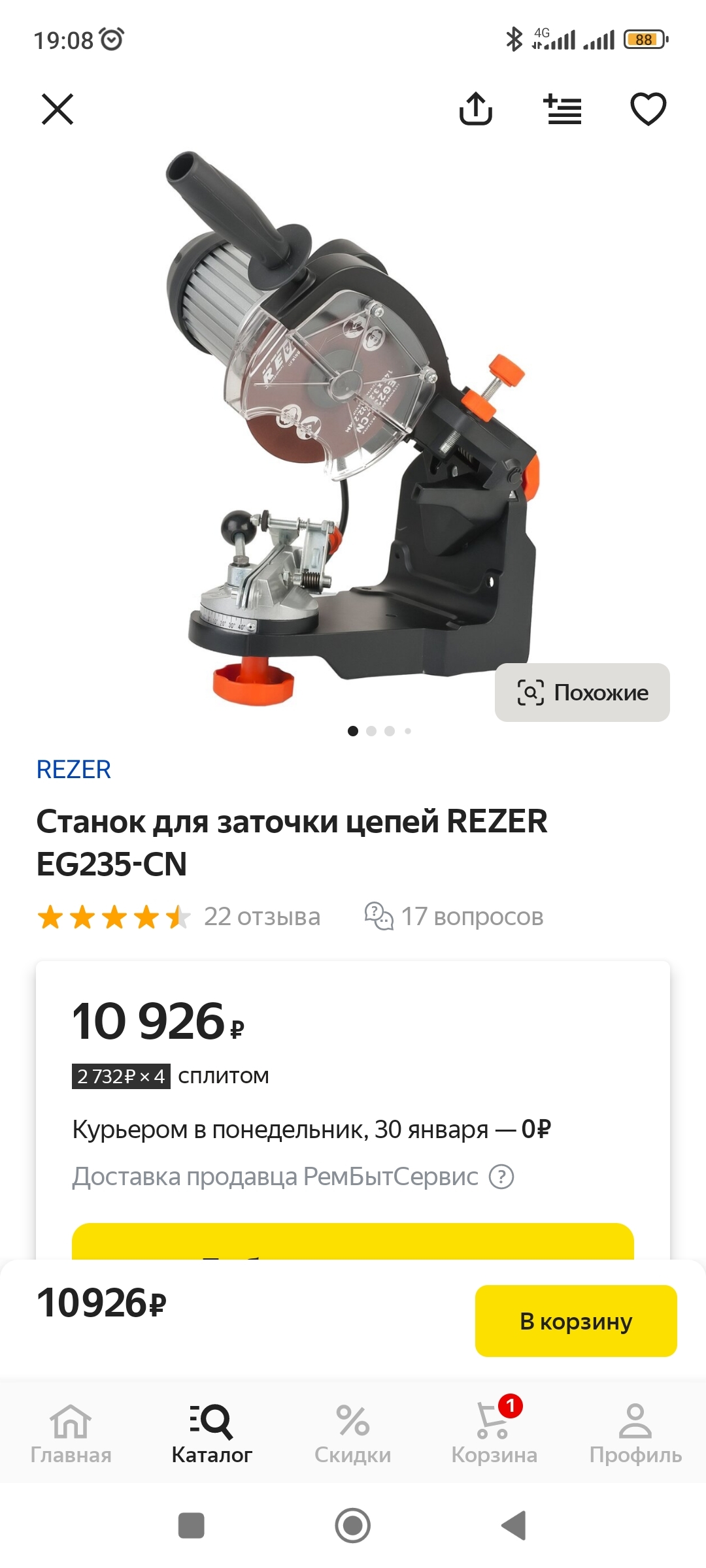Image resolution: width=706 pixels, height=1568 pixels.
Task: Tap the system home button
Action: 353,1526
